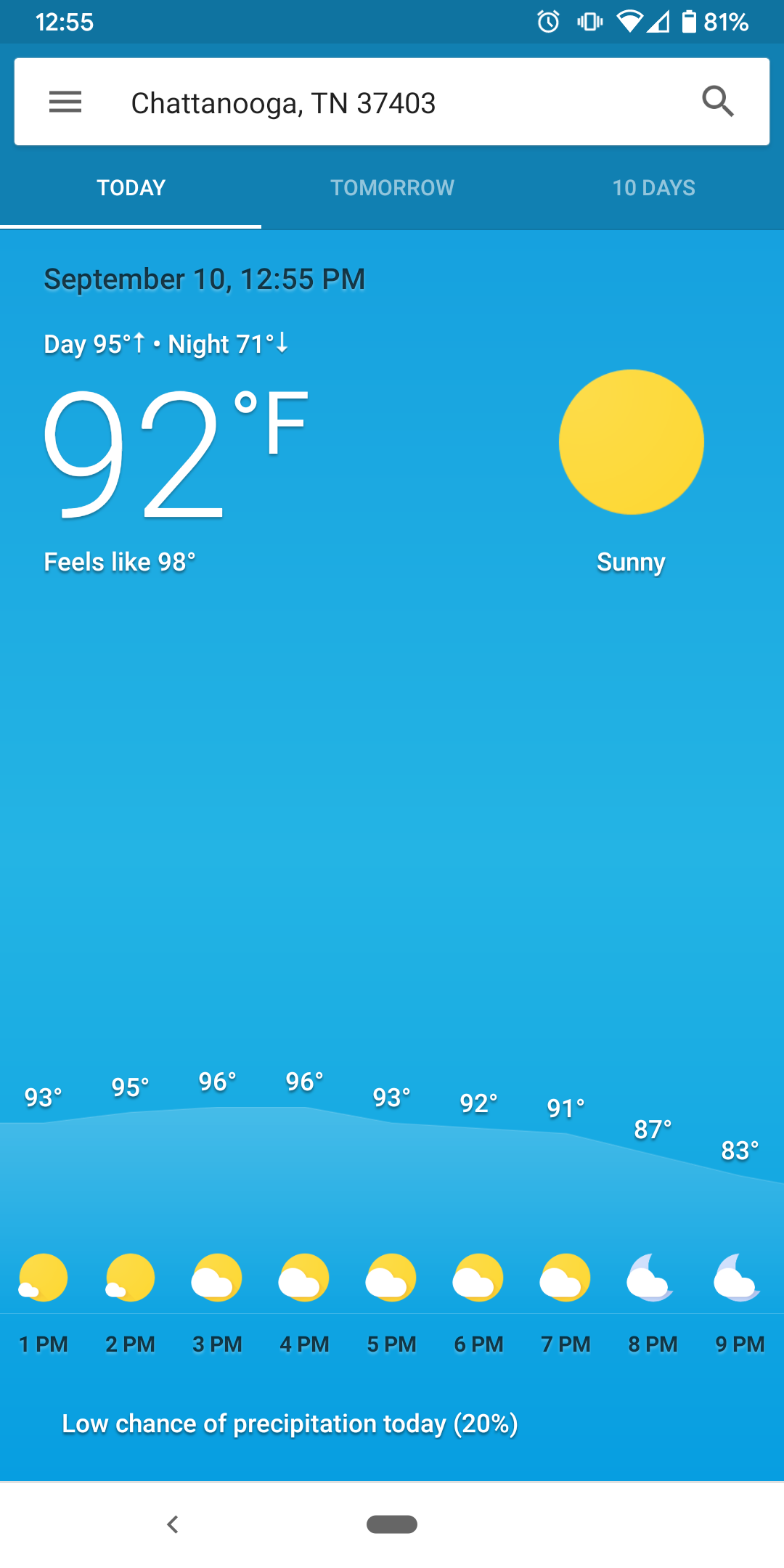The image size is (784, 1568).
Task: Open the hamburger drawer menu
Action: (65, 102)
